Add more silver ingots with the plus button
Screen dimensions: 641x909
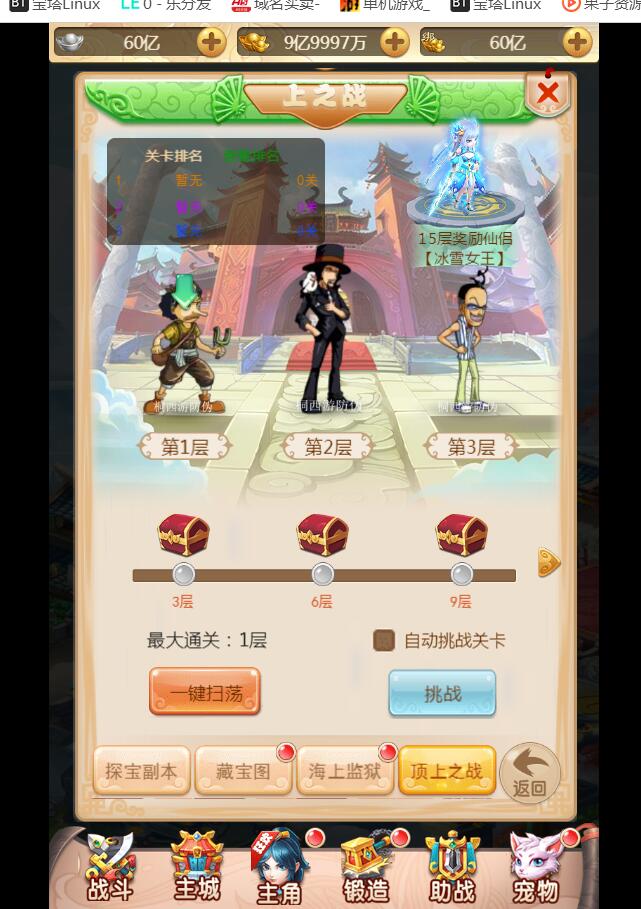coord(211,42)
